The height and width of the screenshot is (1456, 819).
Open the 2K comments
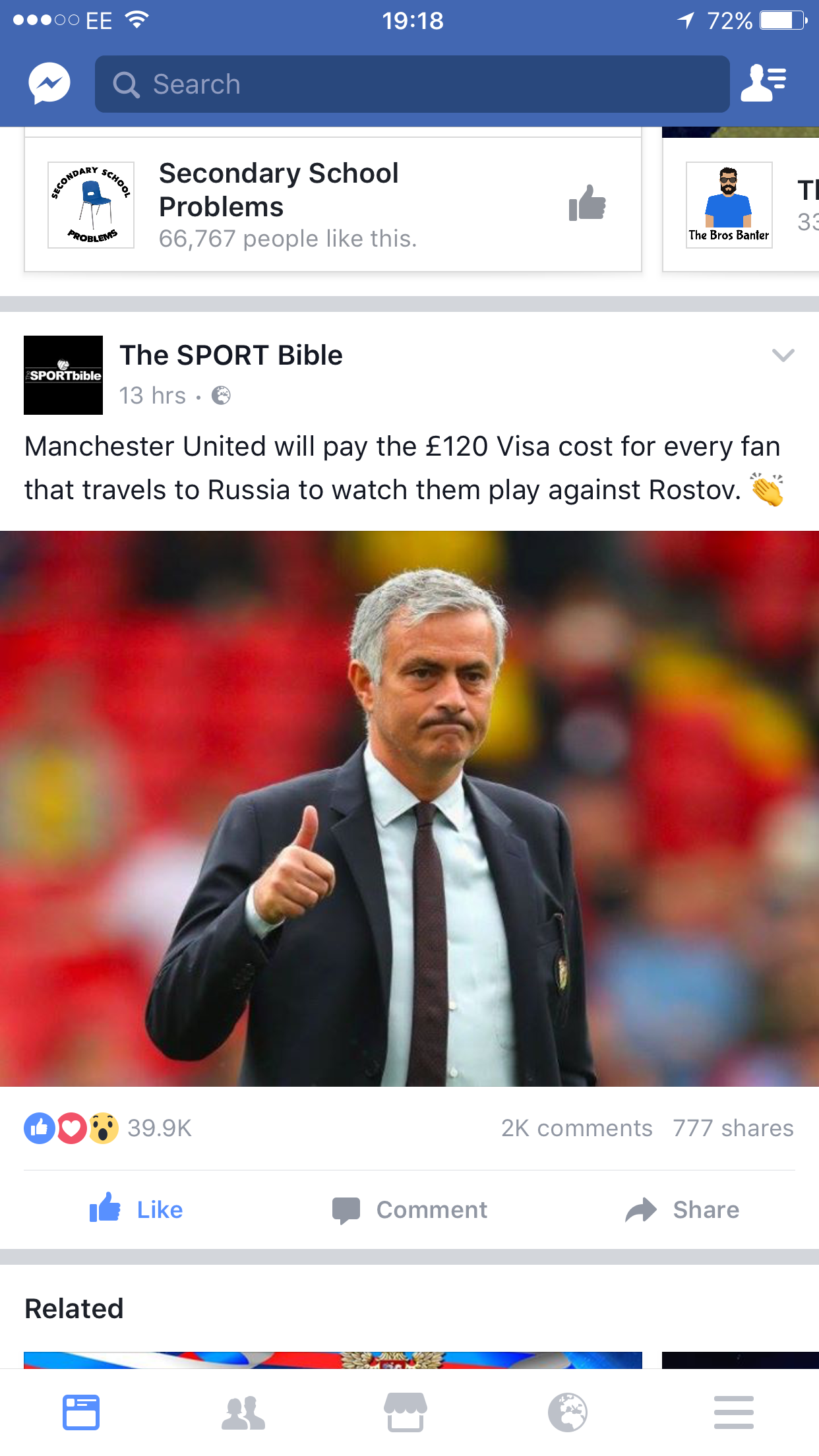click(576, 1128)
